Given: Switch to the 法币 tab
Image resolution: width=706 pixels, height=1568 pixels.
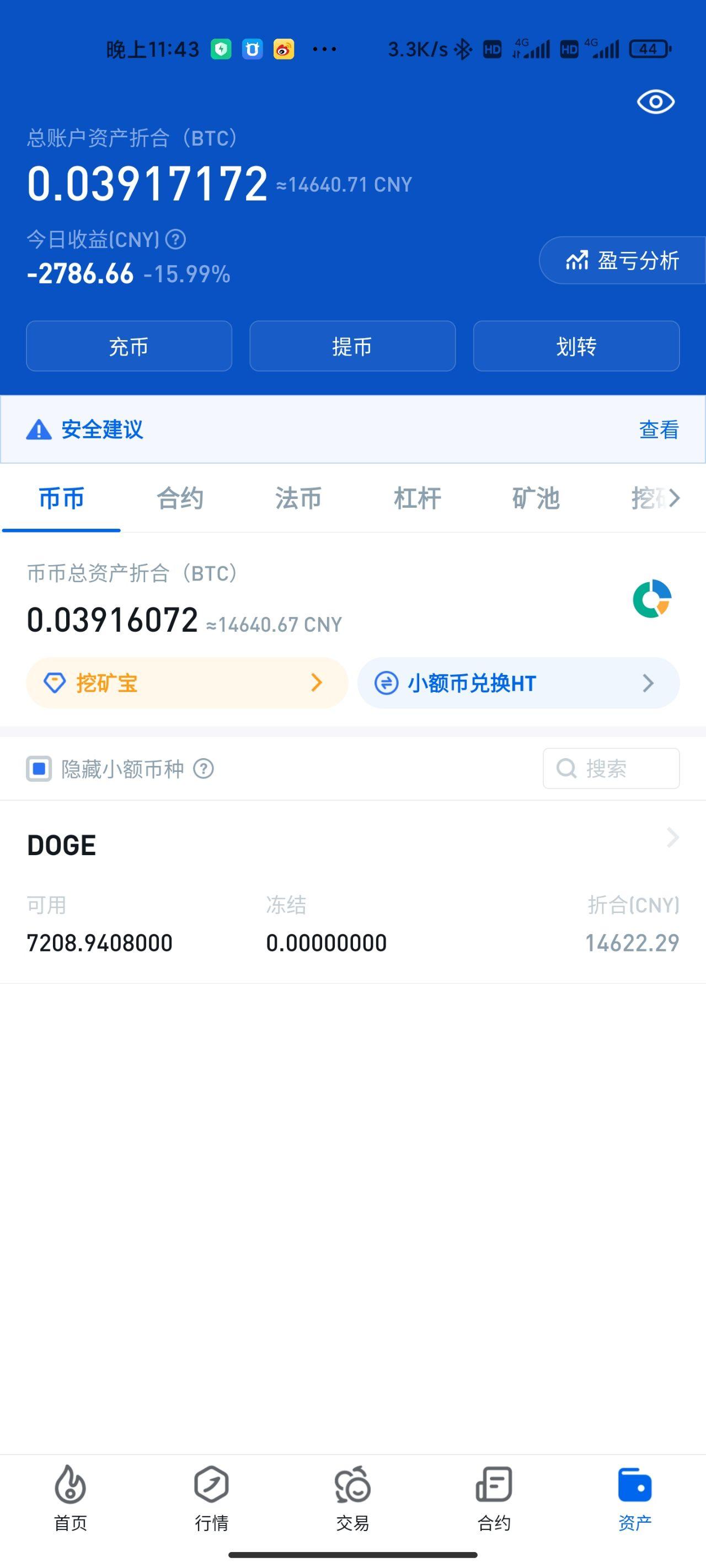Looking at the screenshot, I should click(x=298, y=498).
